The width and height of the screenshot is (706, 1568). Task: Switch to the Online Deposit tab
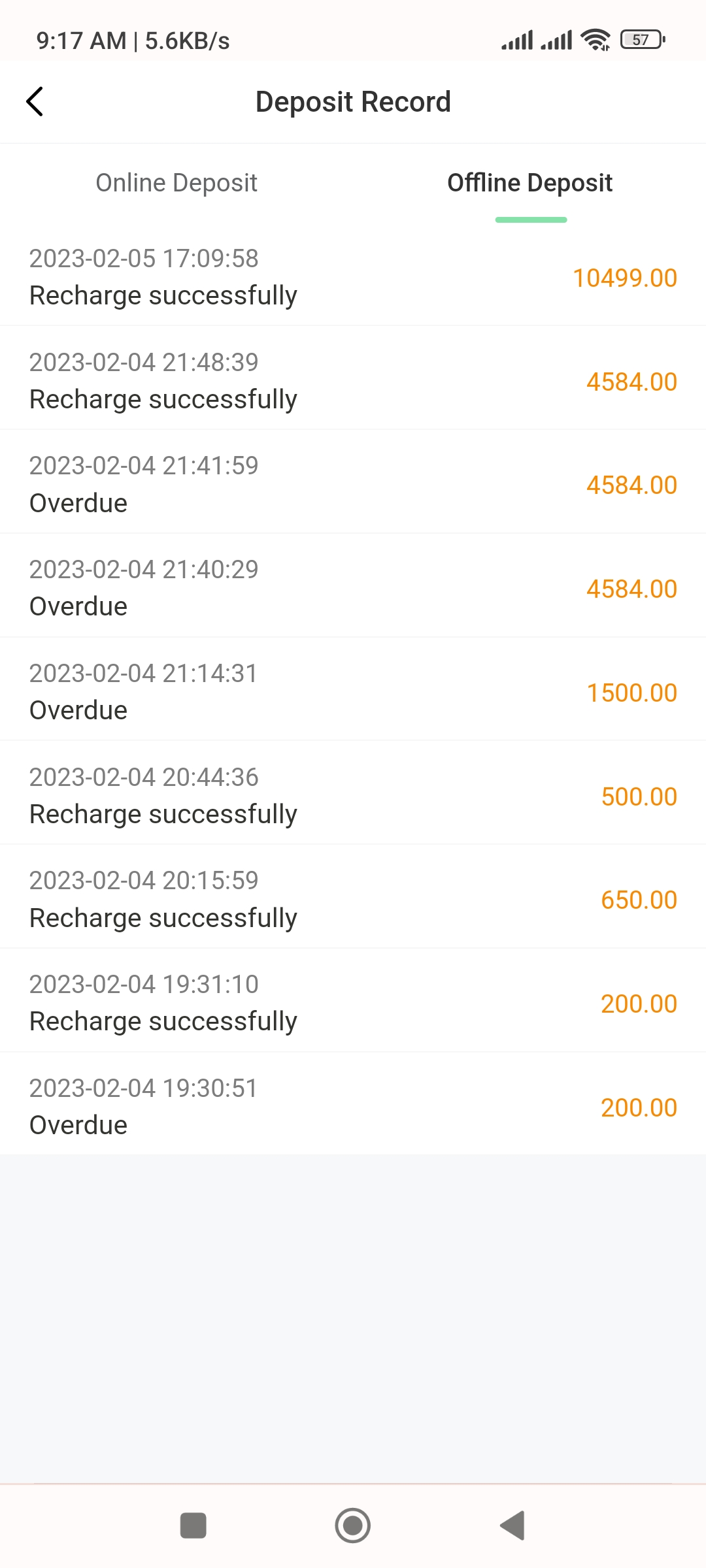coord(176,183)
